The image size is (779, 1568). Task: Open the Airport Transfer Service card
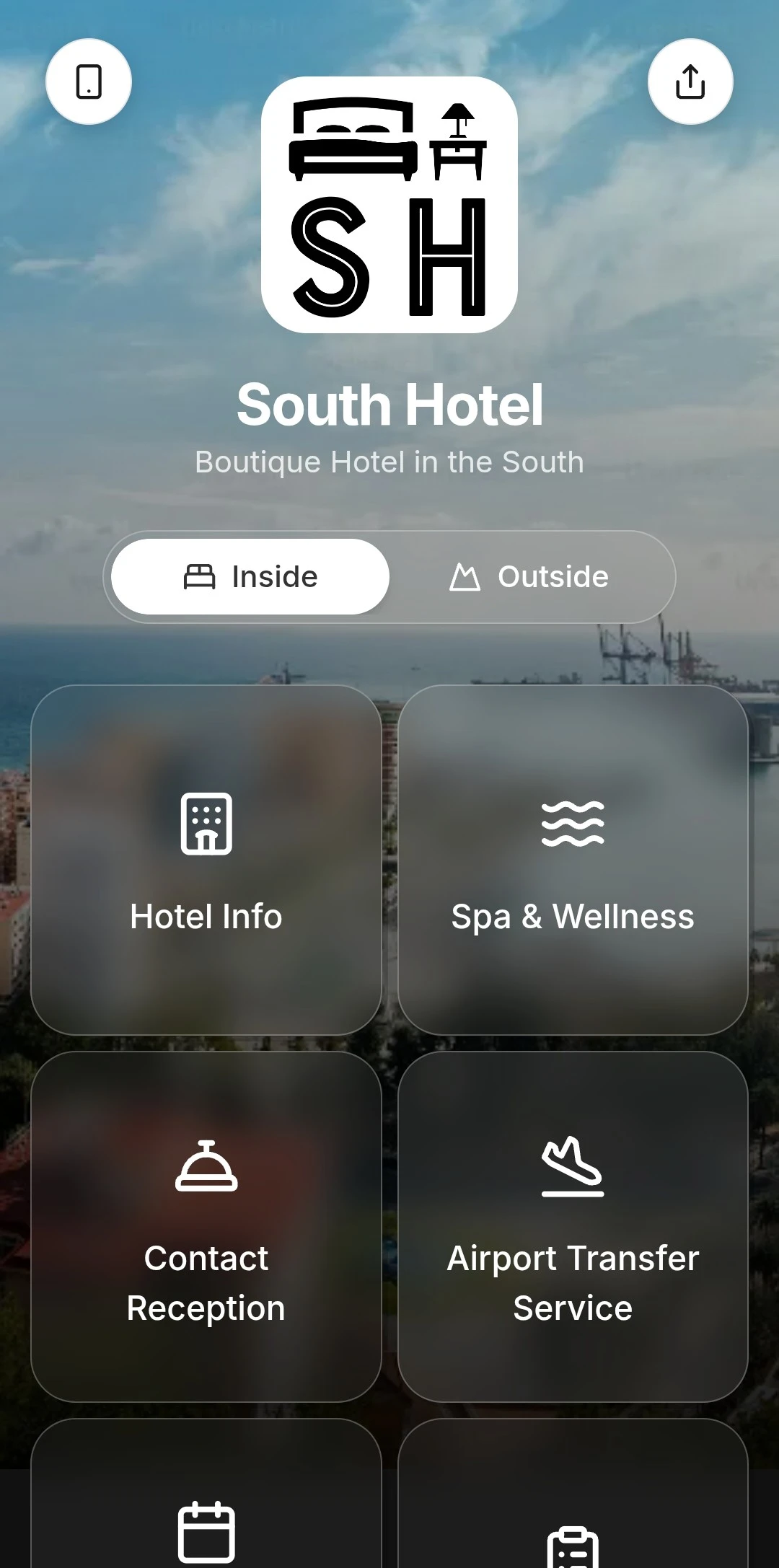pos(571,1226)
